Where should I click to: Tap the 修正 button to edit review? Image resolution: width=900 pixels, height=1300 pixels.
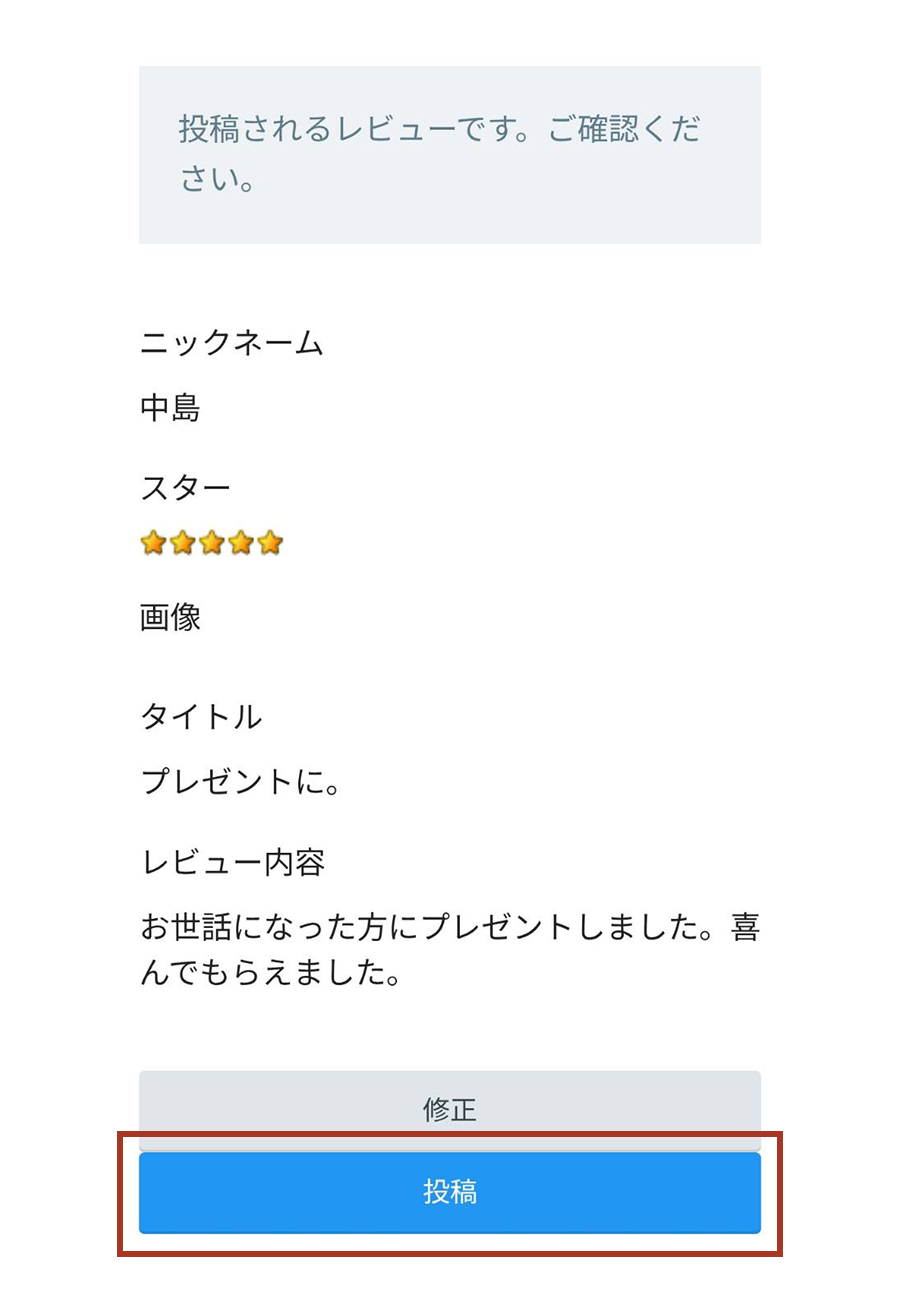[x=449, y=1108]
